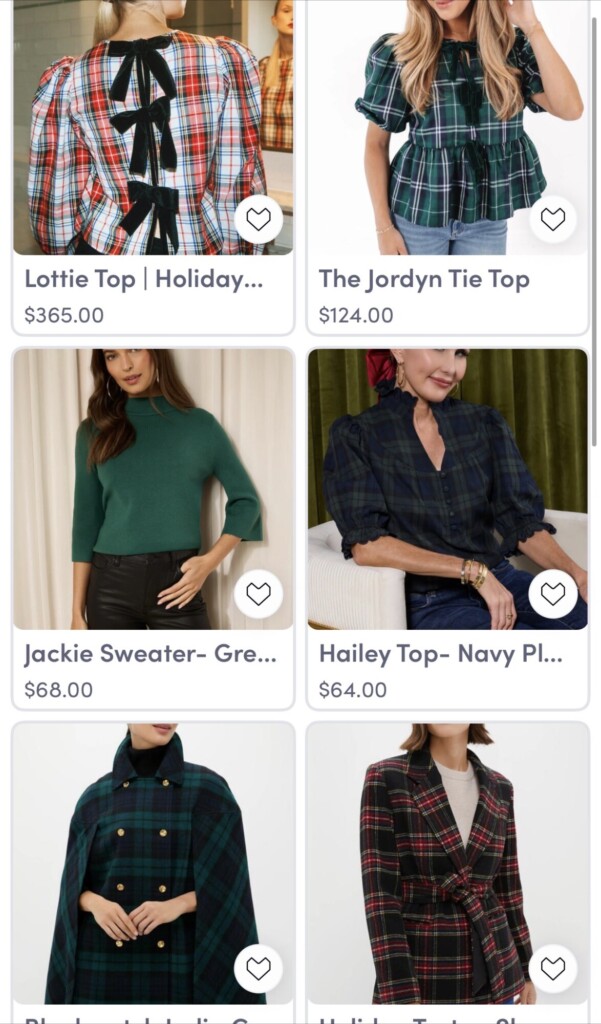Viewport: 601px width, 1024px height.
Task: Add the red tartan blazer to favorites
Action: click(x=553, y=968)
